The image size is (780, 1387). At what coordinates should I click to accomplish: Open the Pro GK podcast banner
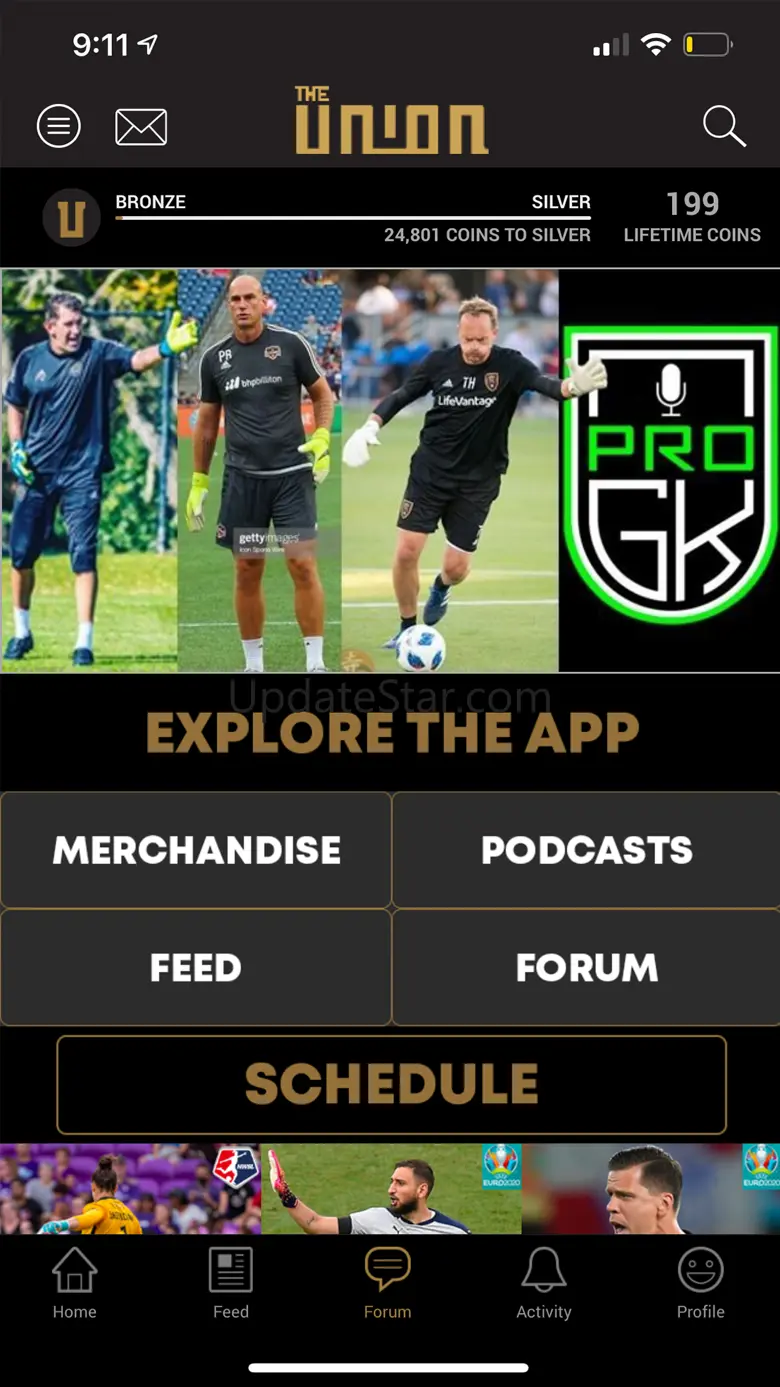click(390, 470)
